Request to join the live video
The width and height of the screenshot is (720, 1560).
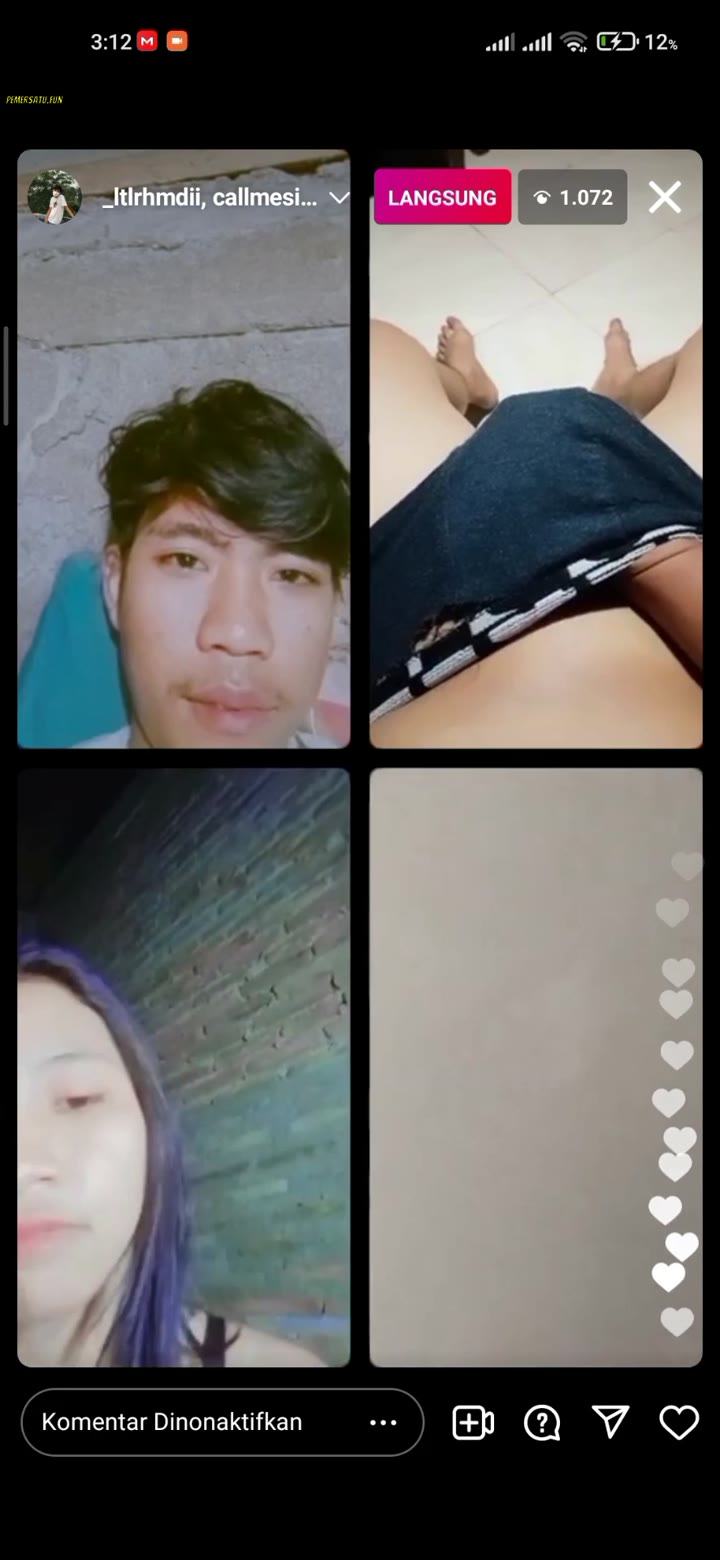[x=473, y=1422]
